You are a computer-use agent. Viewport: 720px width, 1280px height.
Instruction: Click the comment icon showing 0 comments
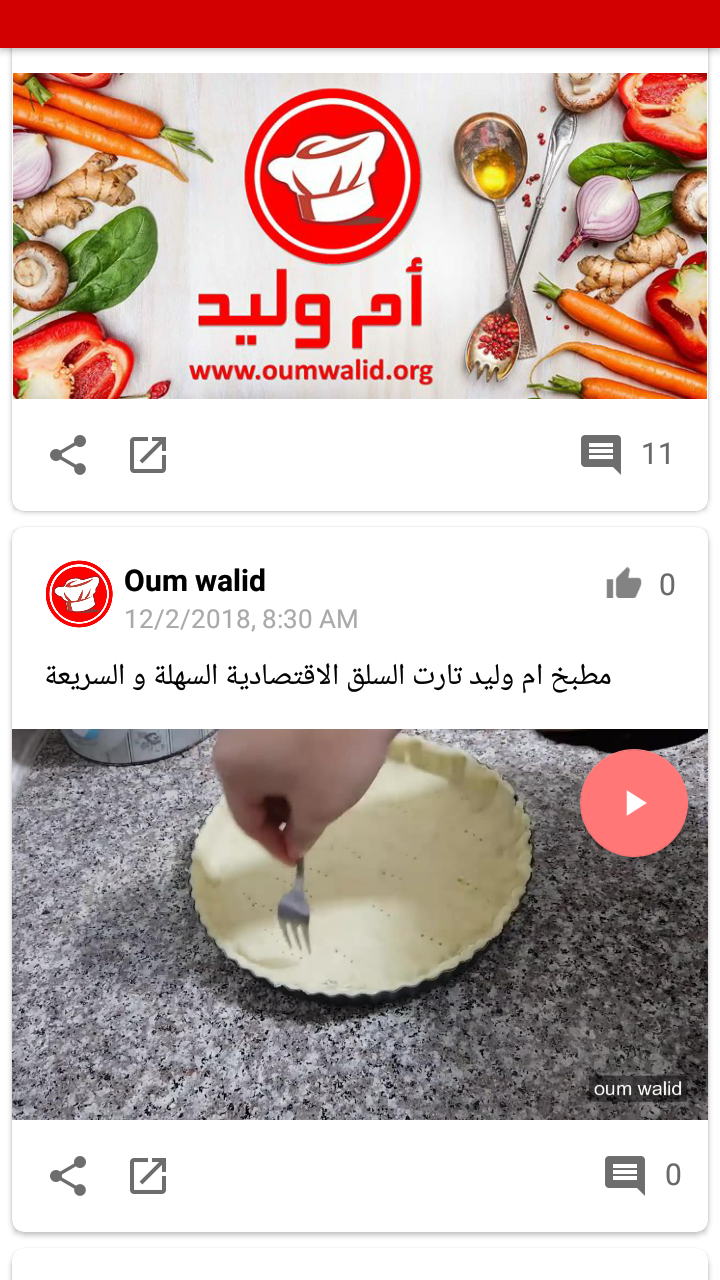[x=624, y=1175]
